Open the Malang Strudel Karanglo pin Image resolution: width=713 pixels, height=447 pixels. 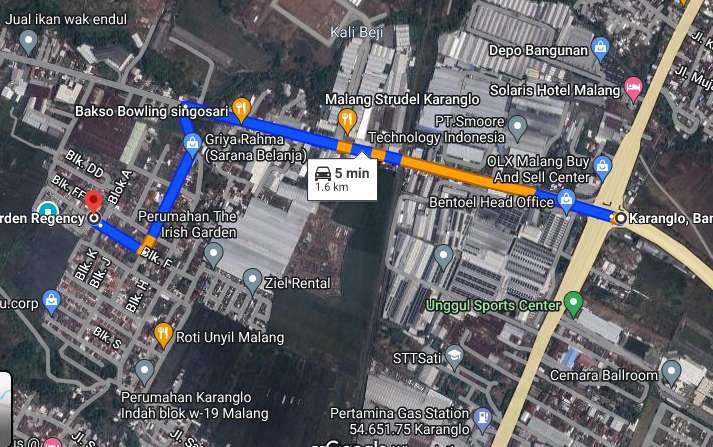pos(347,121)
